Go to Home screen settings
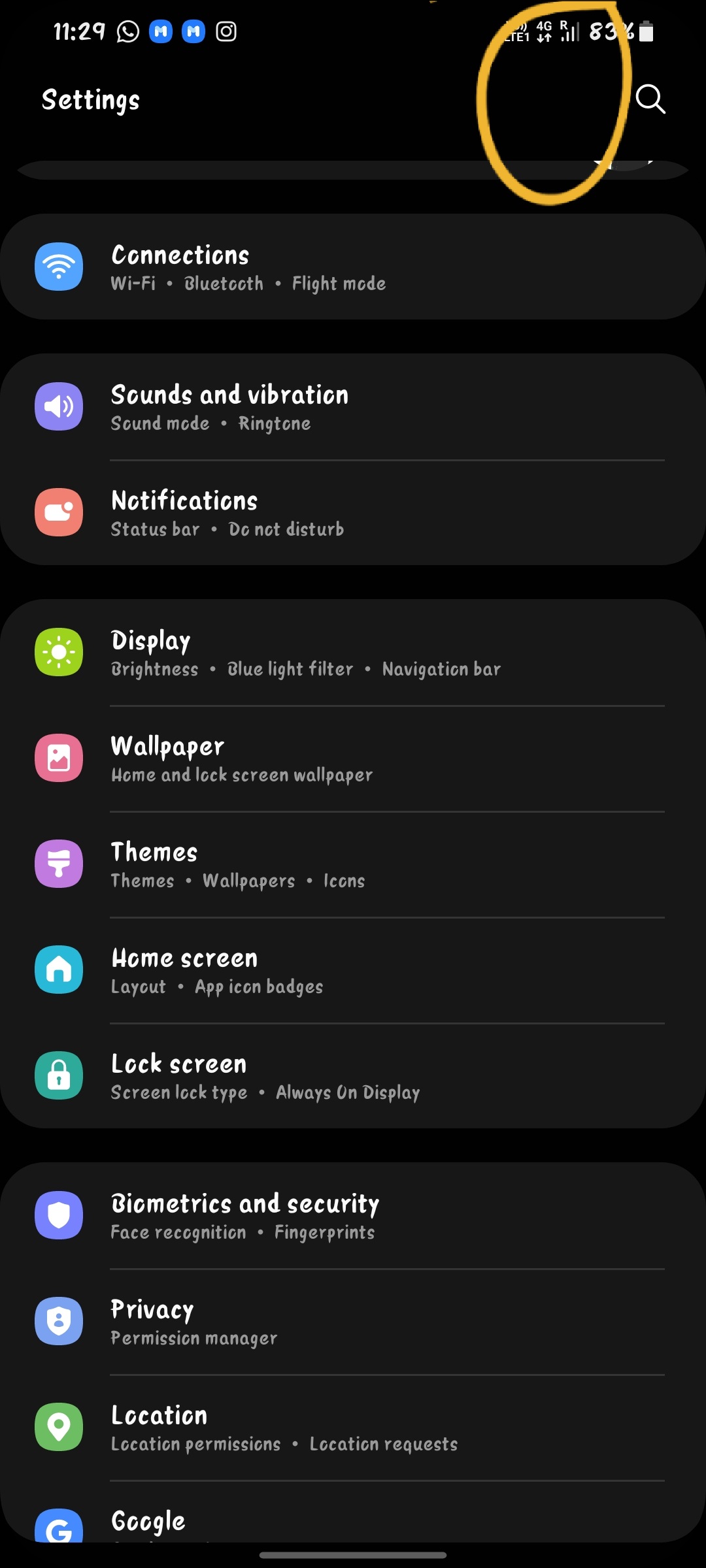This screenshot has height=1568, width=706. [353, 970]
